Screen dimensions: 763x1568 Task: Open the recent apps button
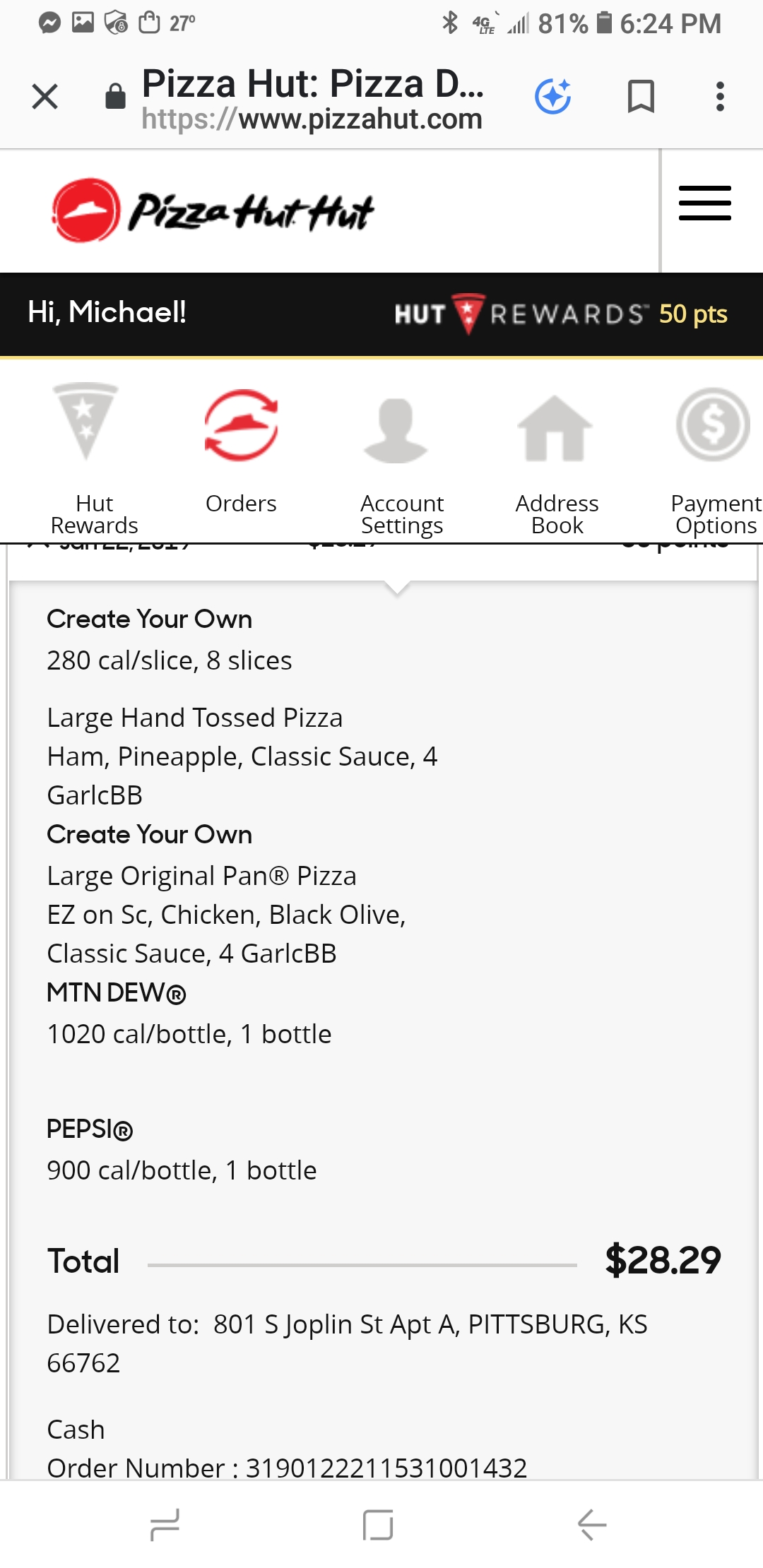[x=165, y=1524]
